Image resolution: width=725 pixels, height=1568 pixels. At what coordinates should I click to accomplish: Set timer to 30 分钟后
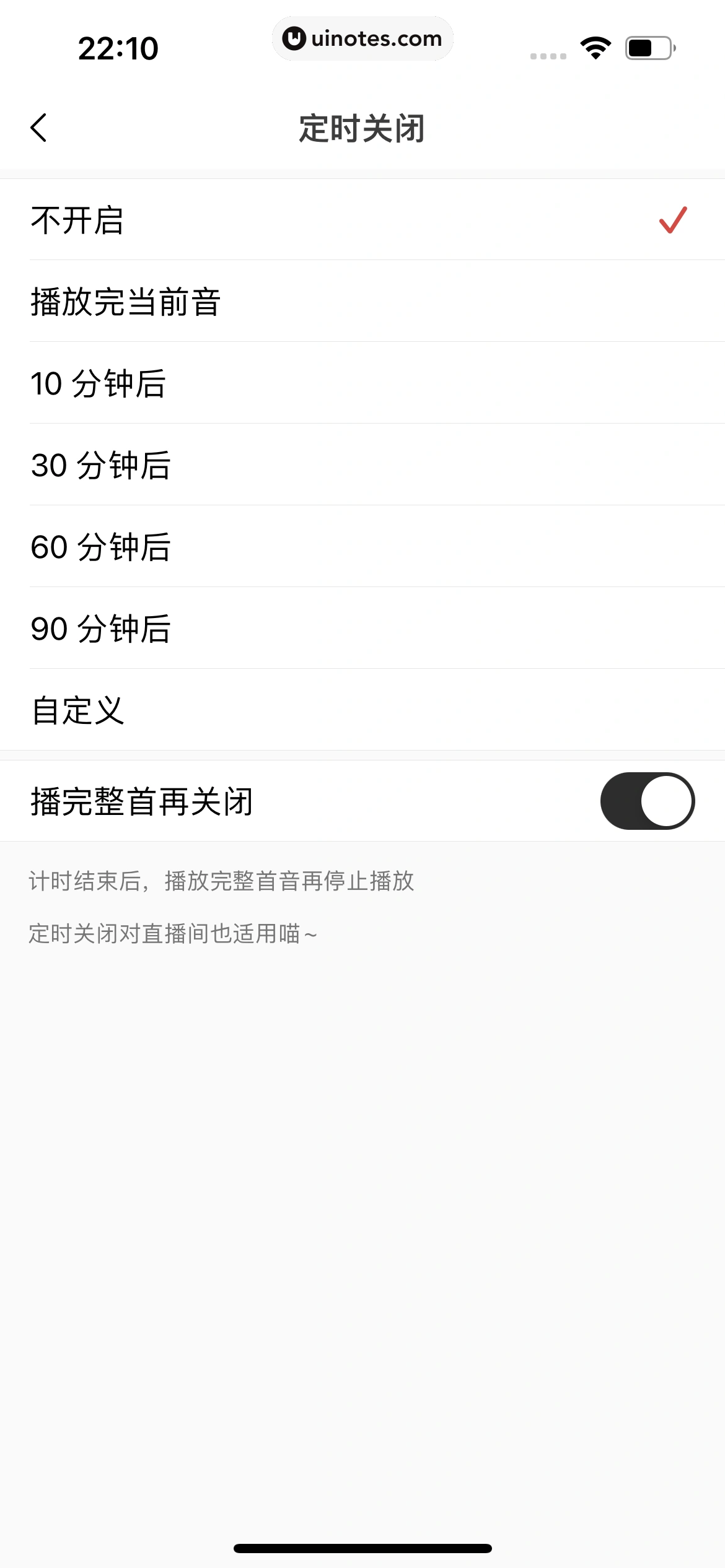[x=362, y=465]
